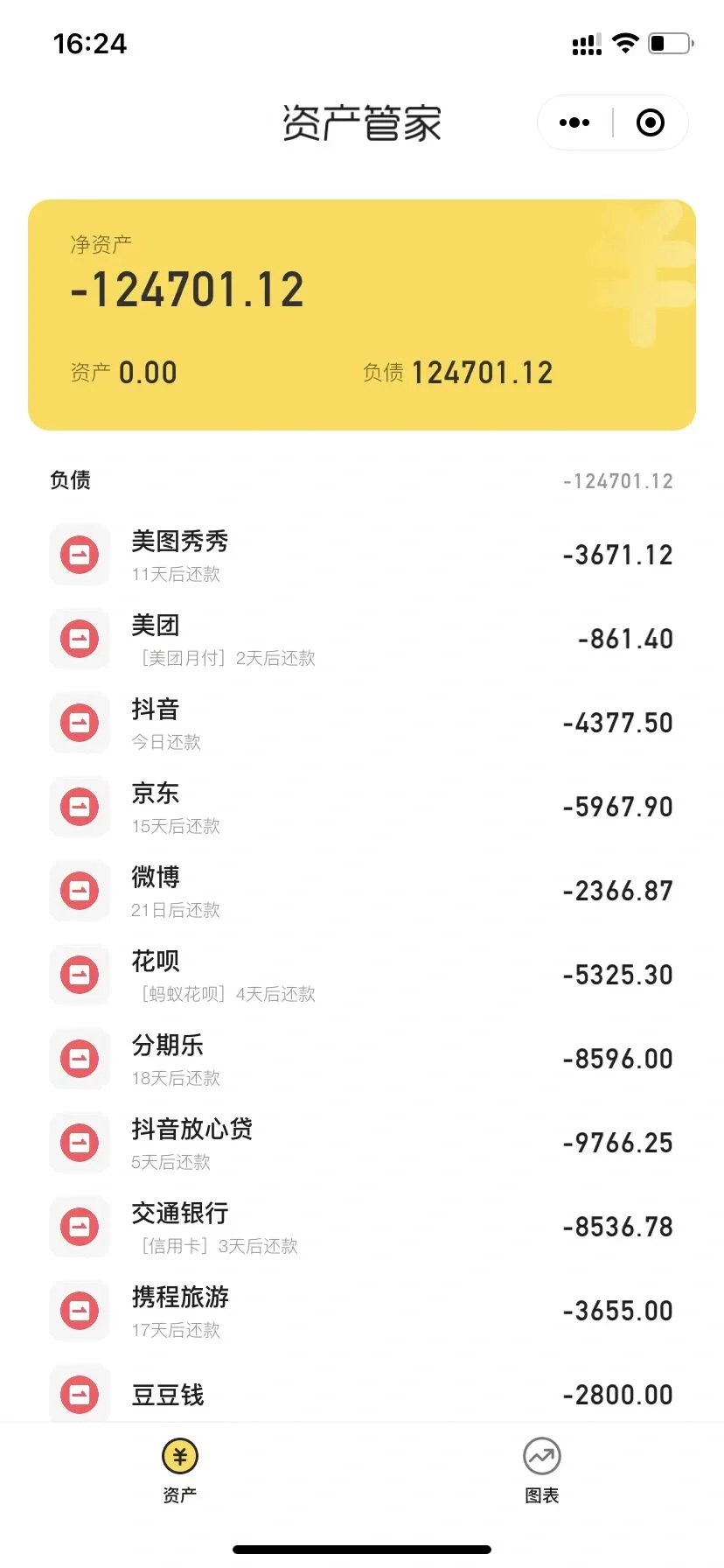Screen dimensions: 724x1568
Task: Select the 携程旅游 debt icon
Action: coord(80,1311)
